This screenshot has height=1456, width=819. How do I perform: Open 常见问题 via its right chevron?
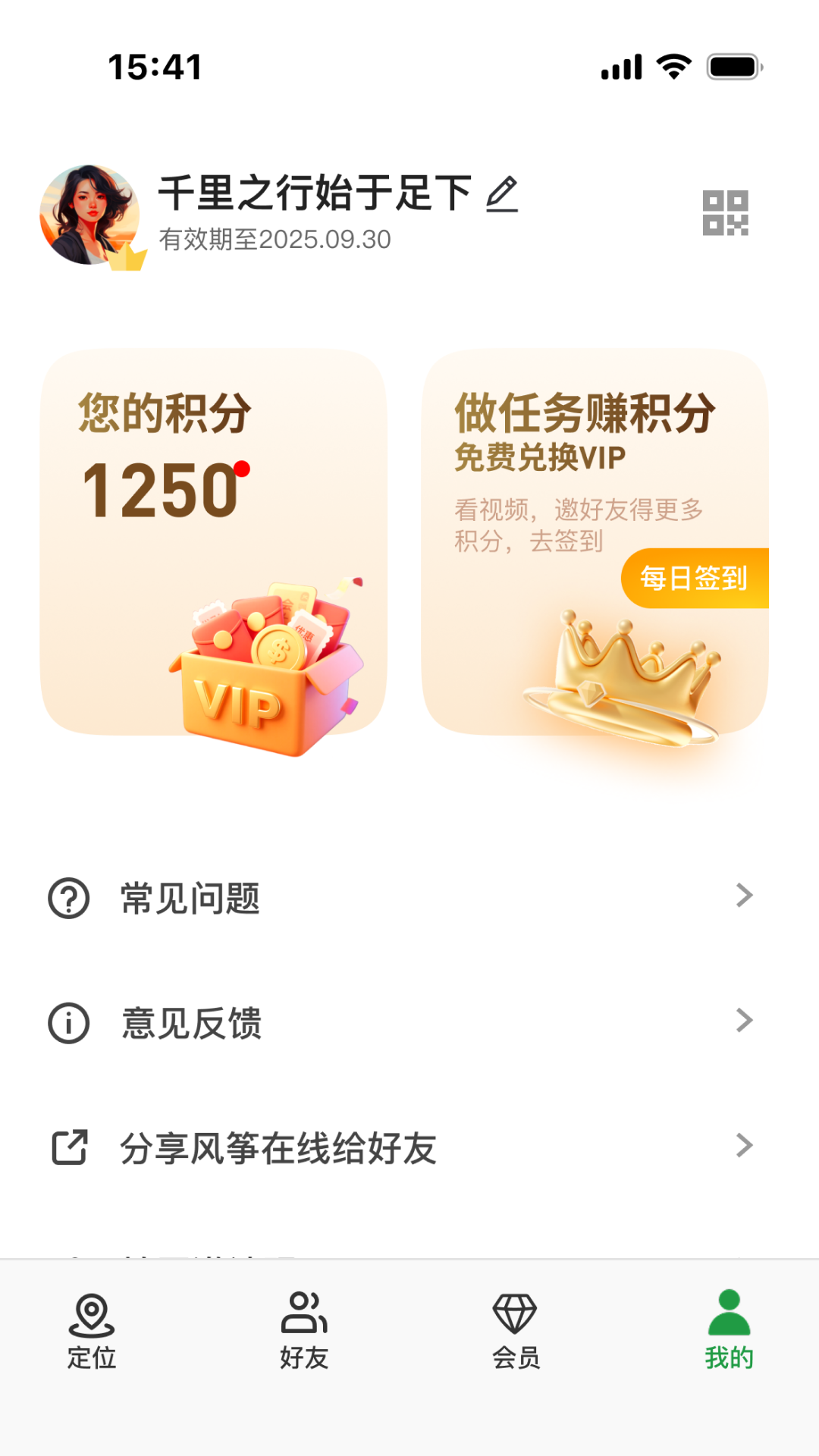[x=742, y=899]
